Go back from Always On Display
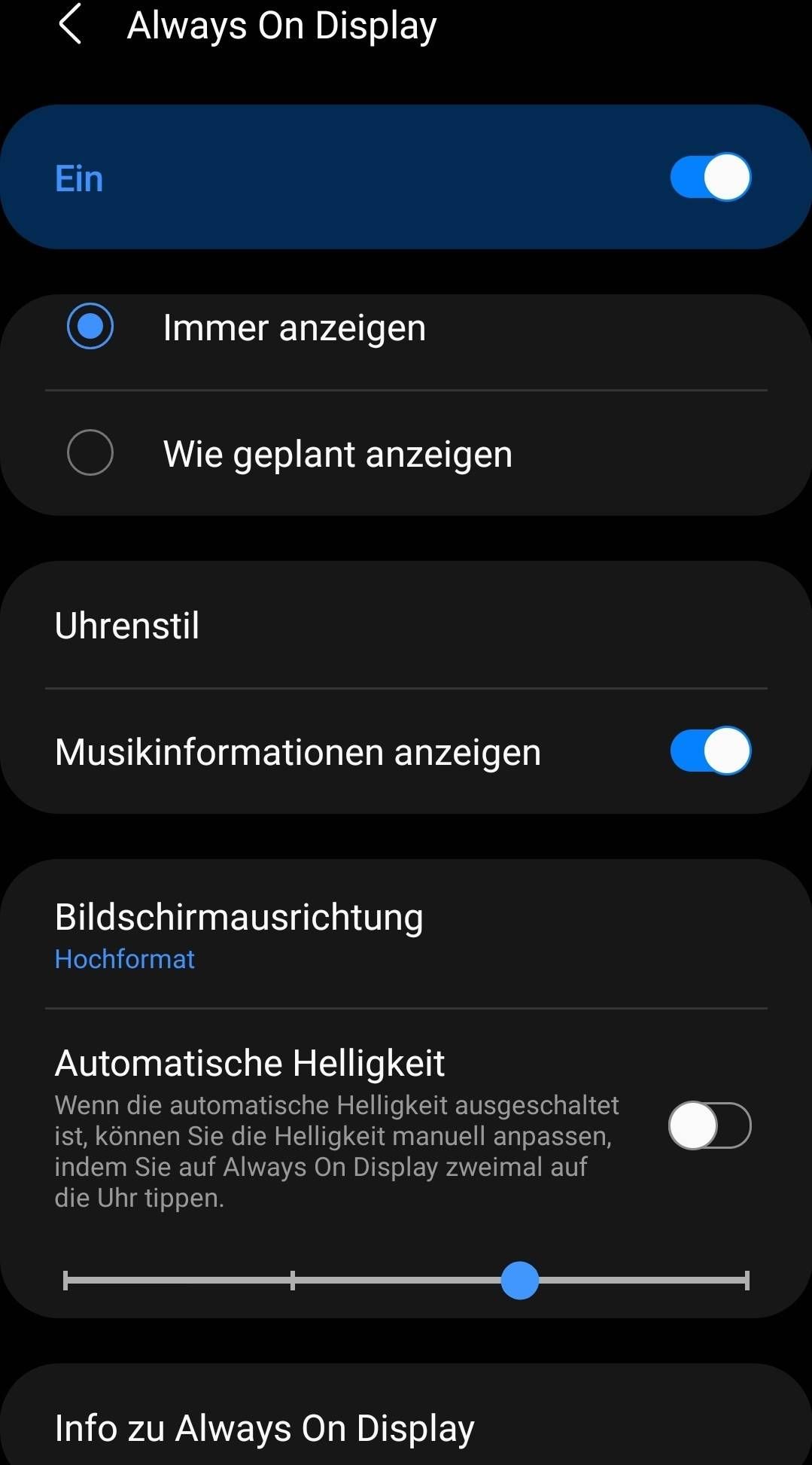Viewport: 812px width, 1465px height. (70, 25)
